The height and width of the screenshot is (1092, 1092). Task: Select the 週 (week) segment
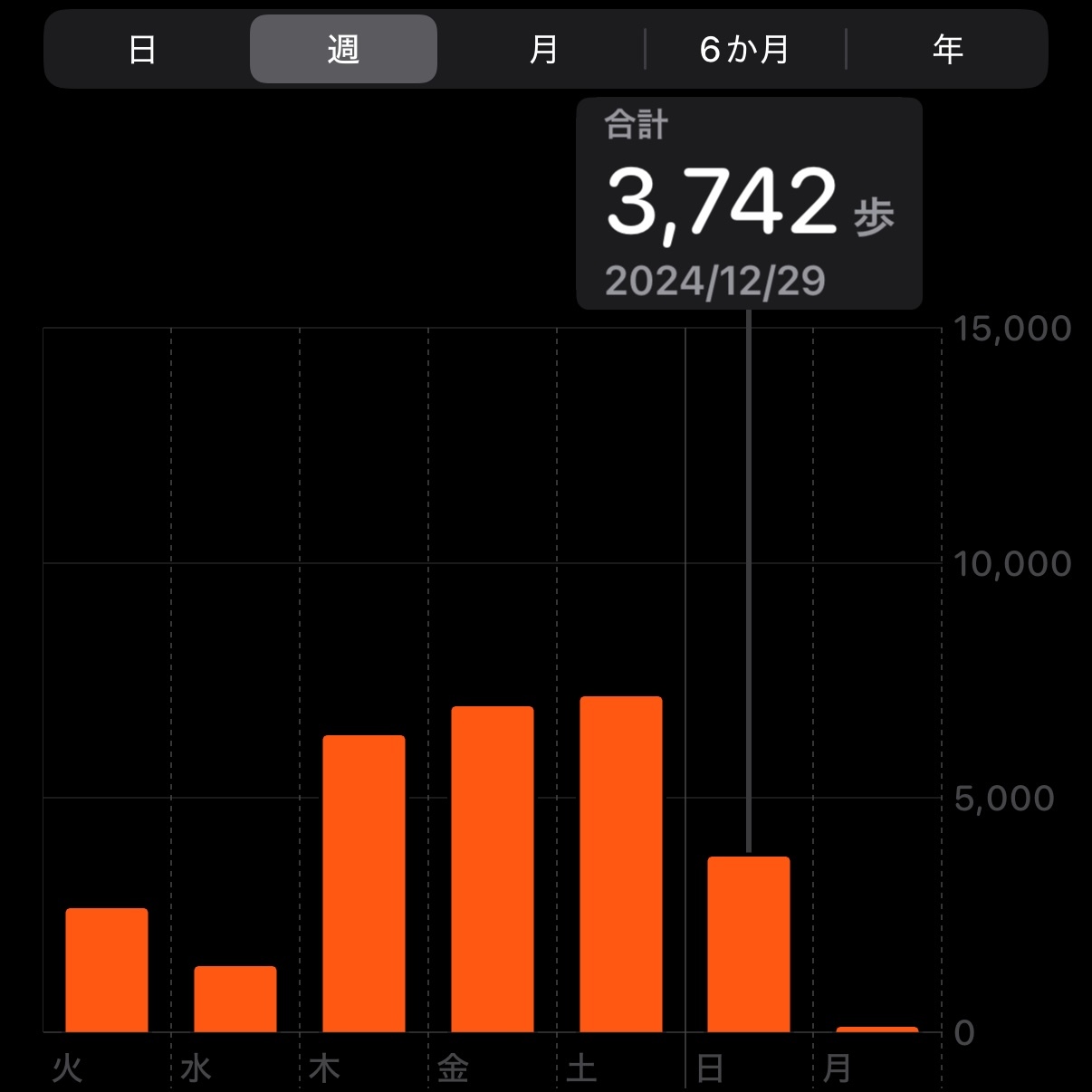[x=343, y=49]
